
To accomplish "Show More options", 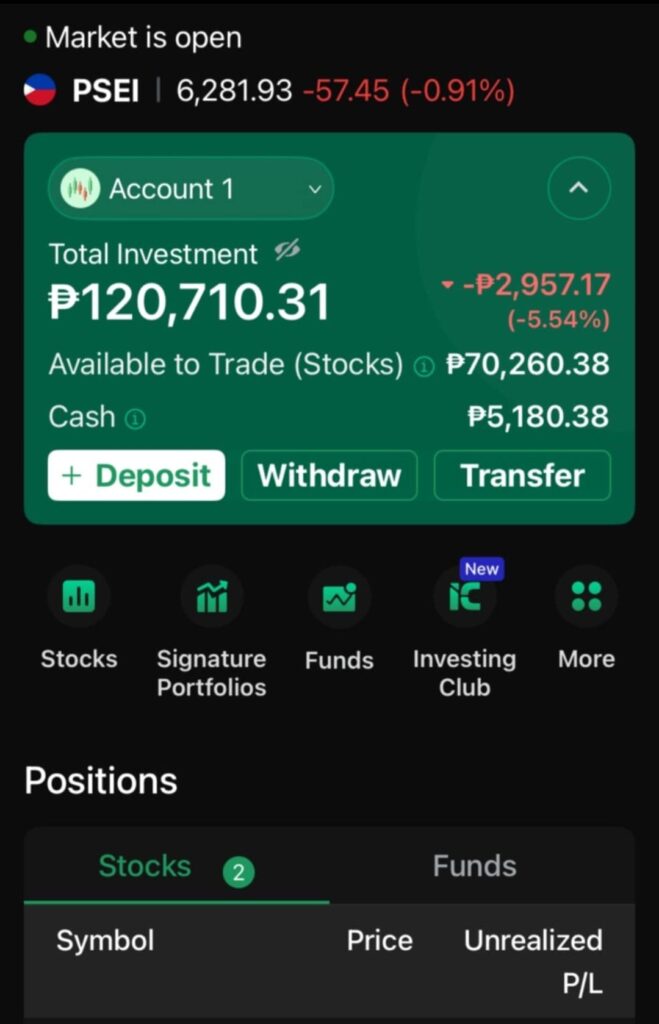I will tap(586, 598).
